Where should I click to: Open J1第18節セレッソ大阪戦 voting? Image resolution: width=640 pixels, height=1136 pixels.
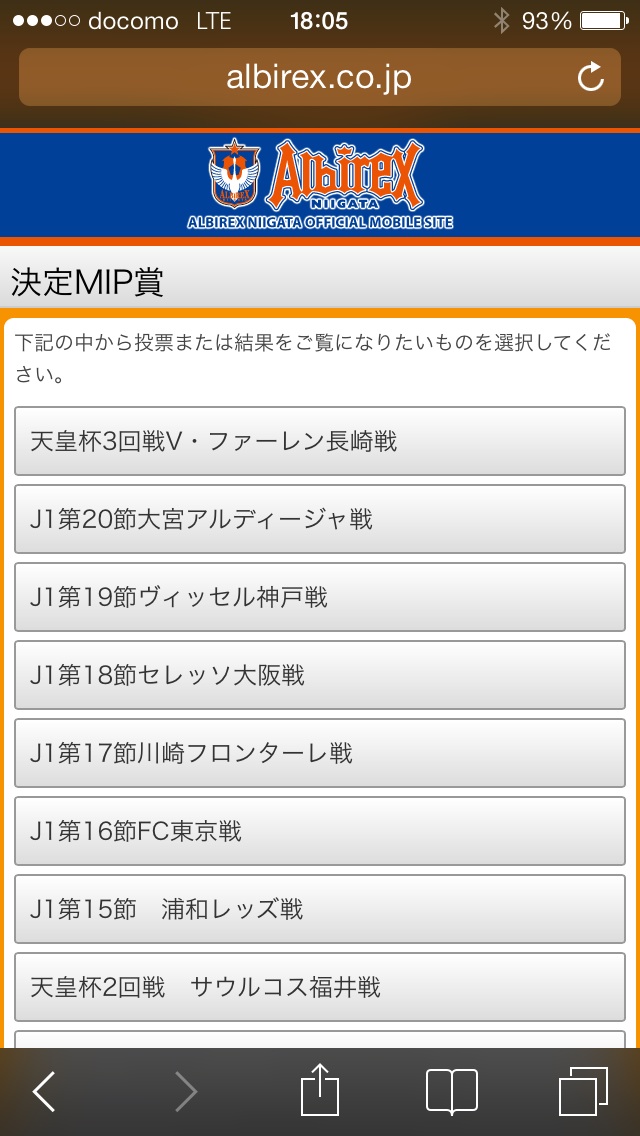click(320, 675)
